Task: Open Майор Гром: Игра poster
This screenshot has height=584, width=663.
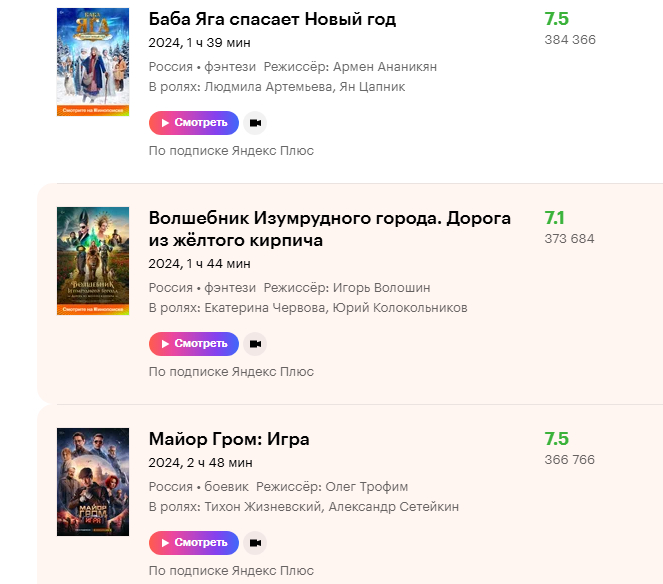Action: coord(93,482)
